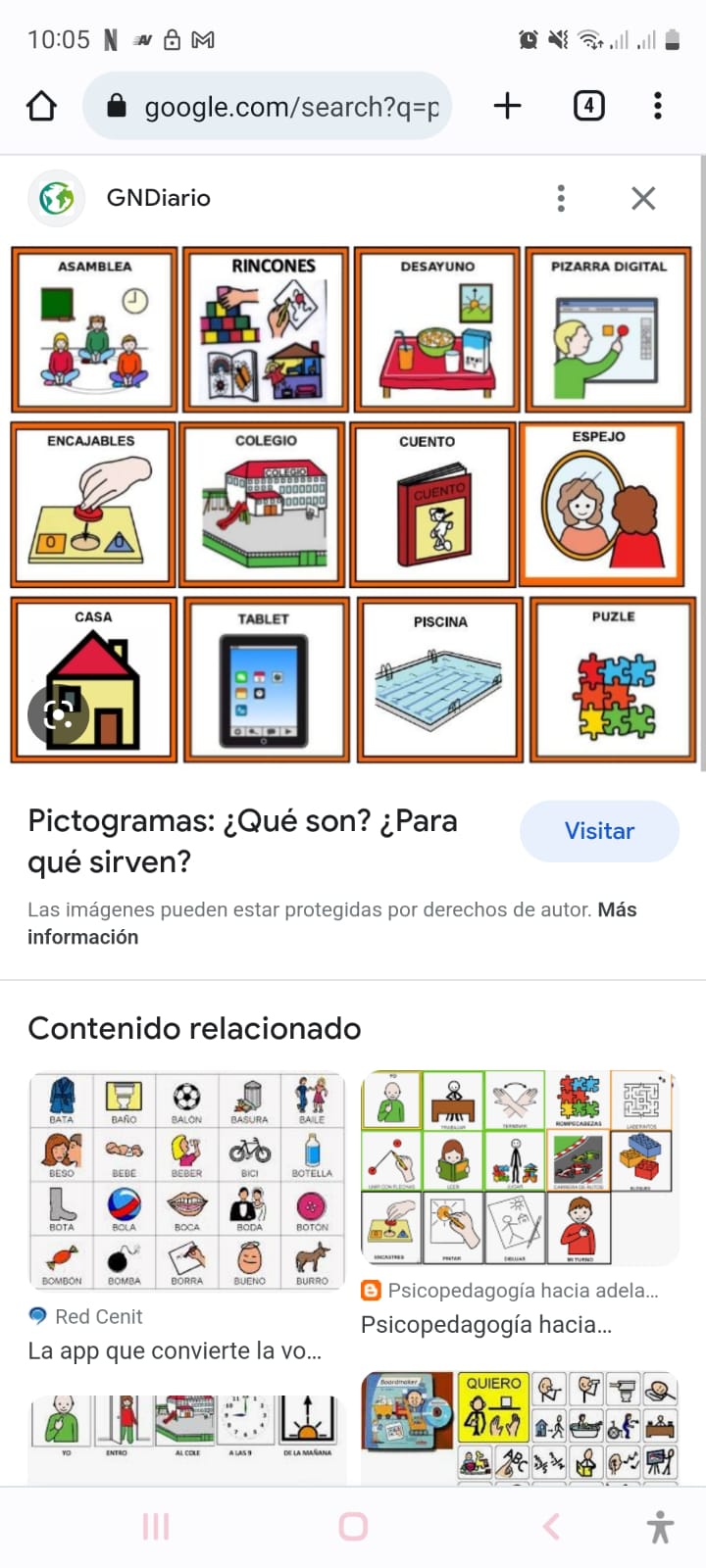The image size is (706, 1568).
Task: Open the Psicopedagogía hacia adelante related image
Action: [520, 1168]
